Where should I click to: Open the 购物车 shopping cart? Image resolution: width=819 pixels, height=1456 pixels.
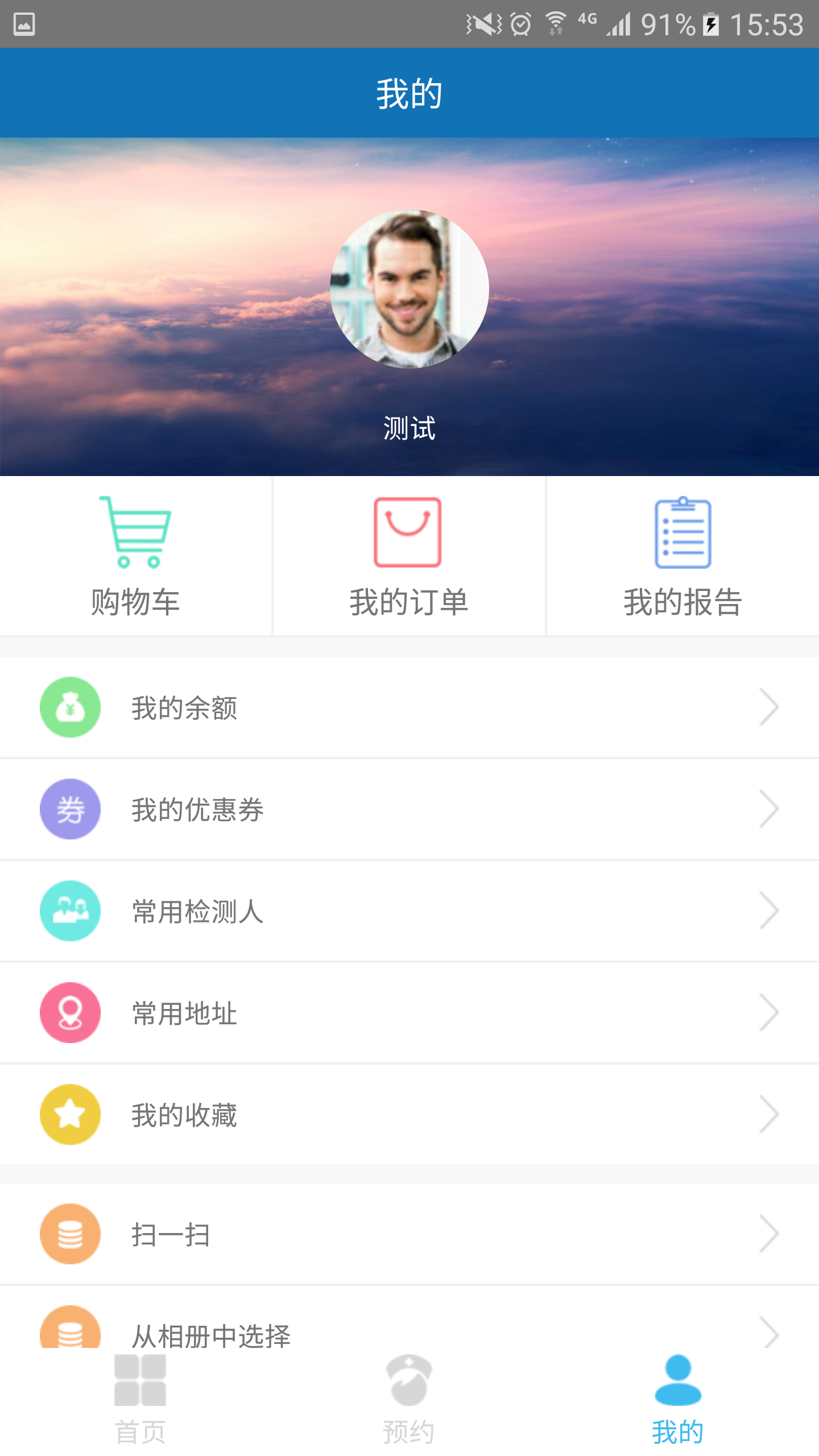[x=135, y=556]
